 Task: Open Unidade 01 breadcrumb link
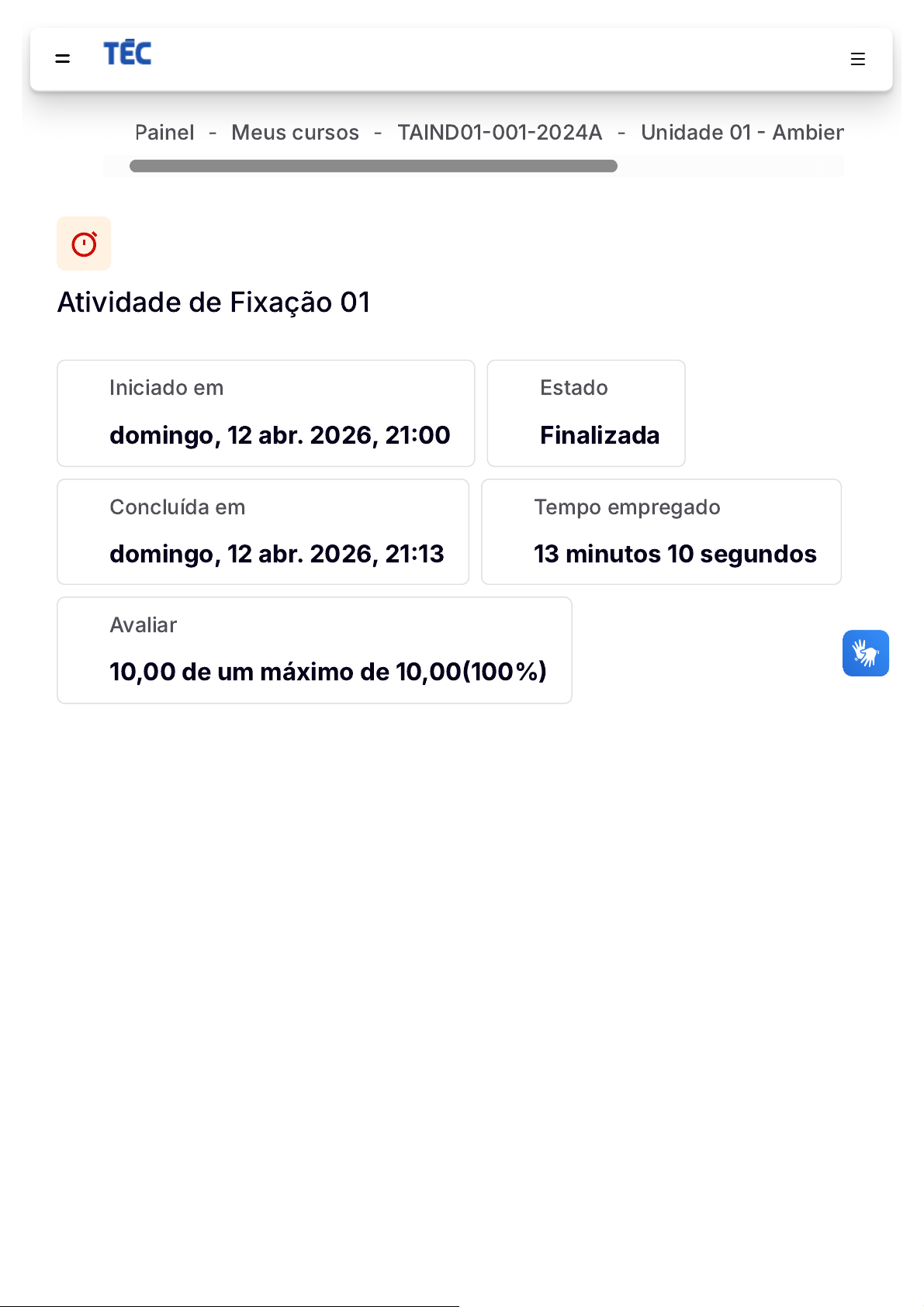point(741,133)
